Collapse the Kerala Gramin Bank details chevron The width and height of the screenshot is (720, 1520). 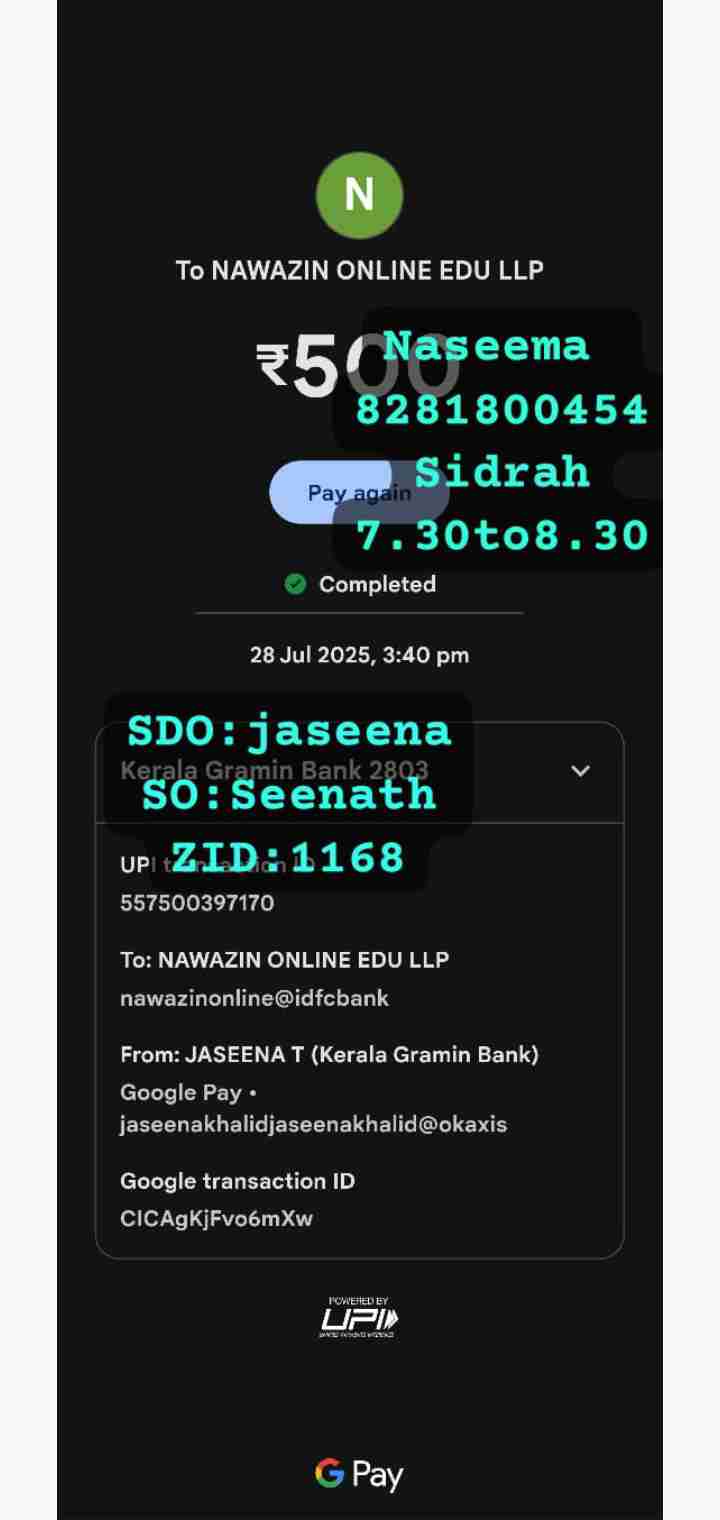580,771
